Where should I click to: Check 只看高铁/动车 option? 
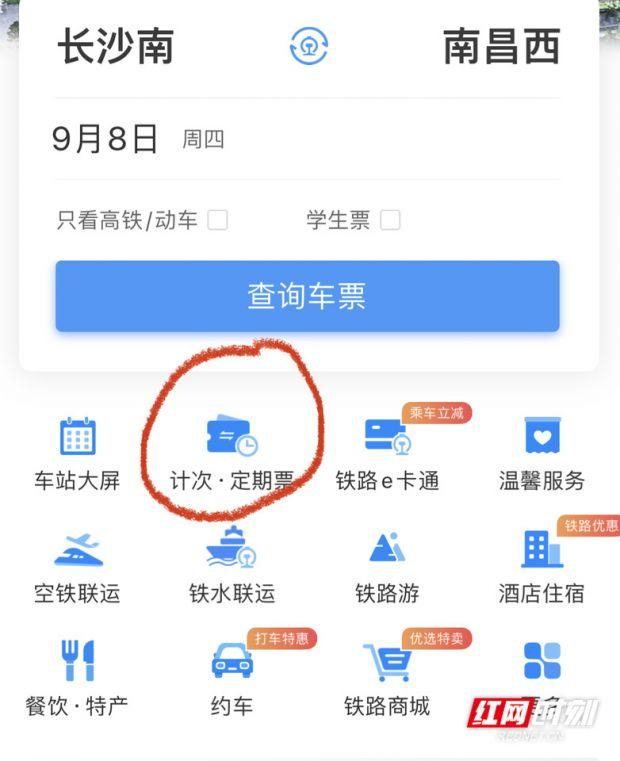click(x=217, y=220)
